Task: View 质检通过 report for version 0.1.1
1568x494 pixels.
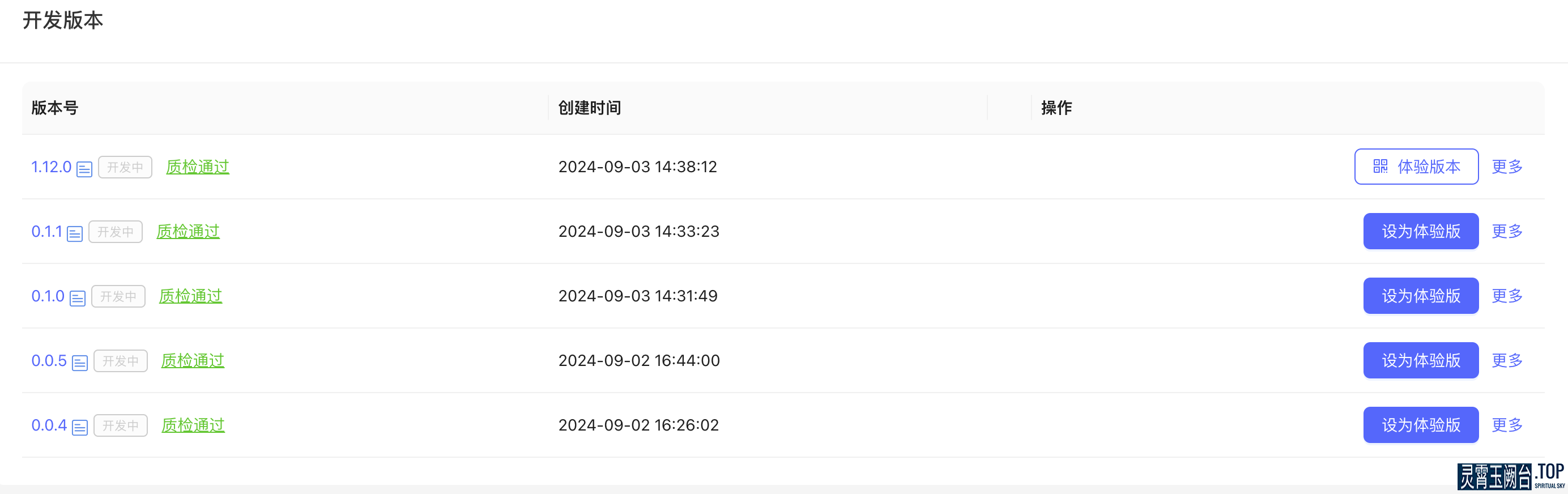Action: pos(188,231)
